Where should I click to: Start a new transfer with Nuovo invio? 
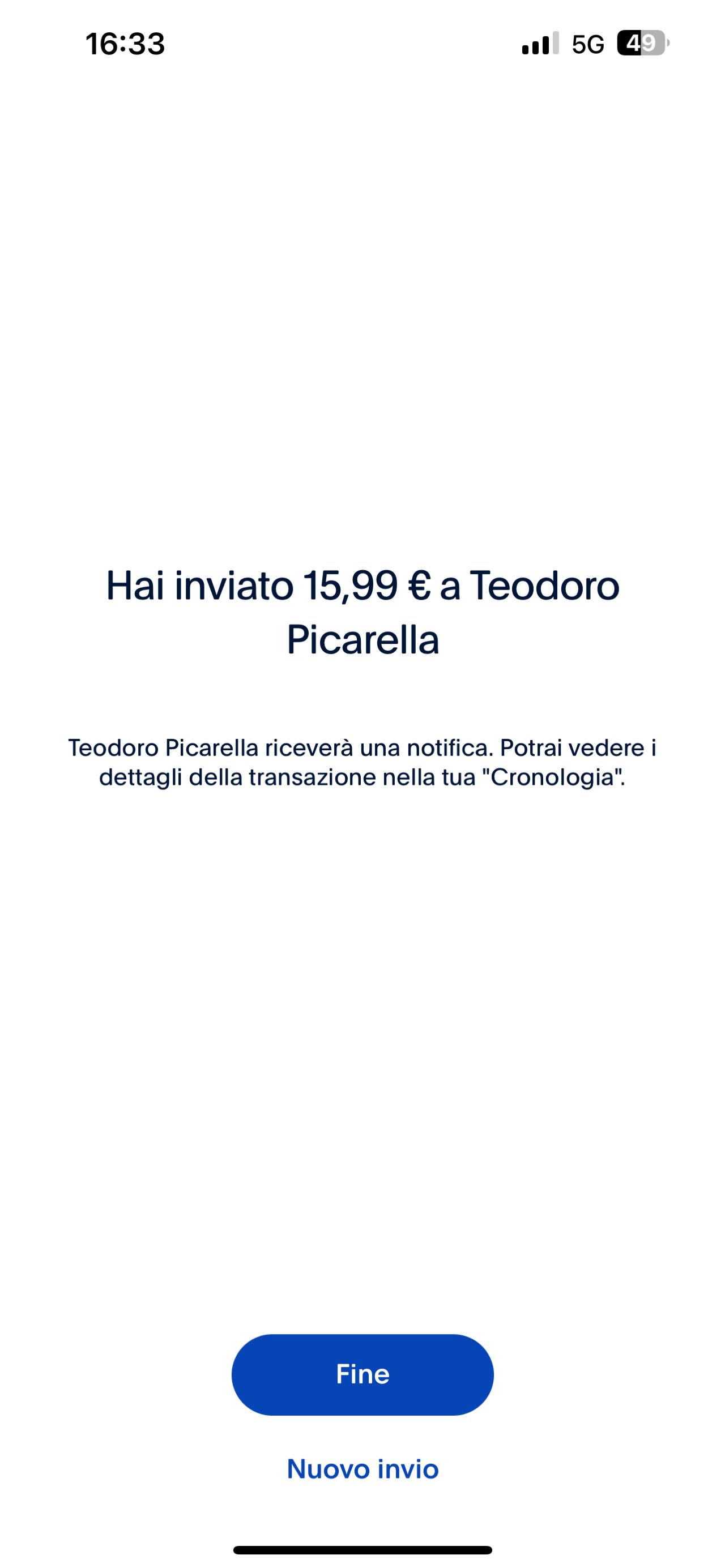pyautogui.click(x=362, y=1469)
